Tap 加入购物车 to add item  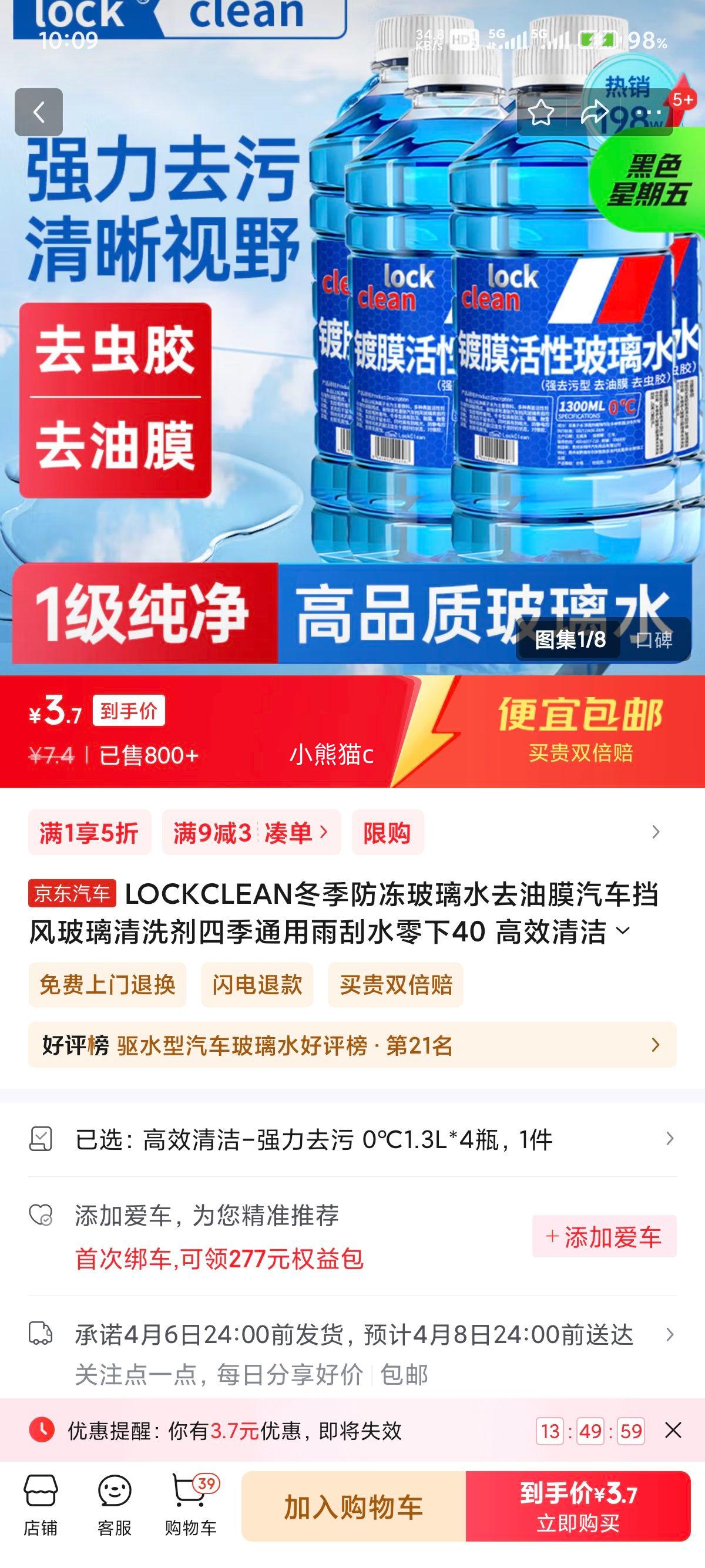(353, 1506)
